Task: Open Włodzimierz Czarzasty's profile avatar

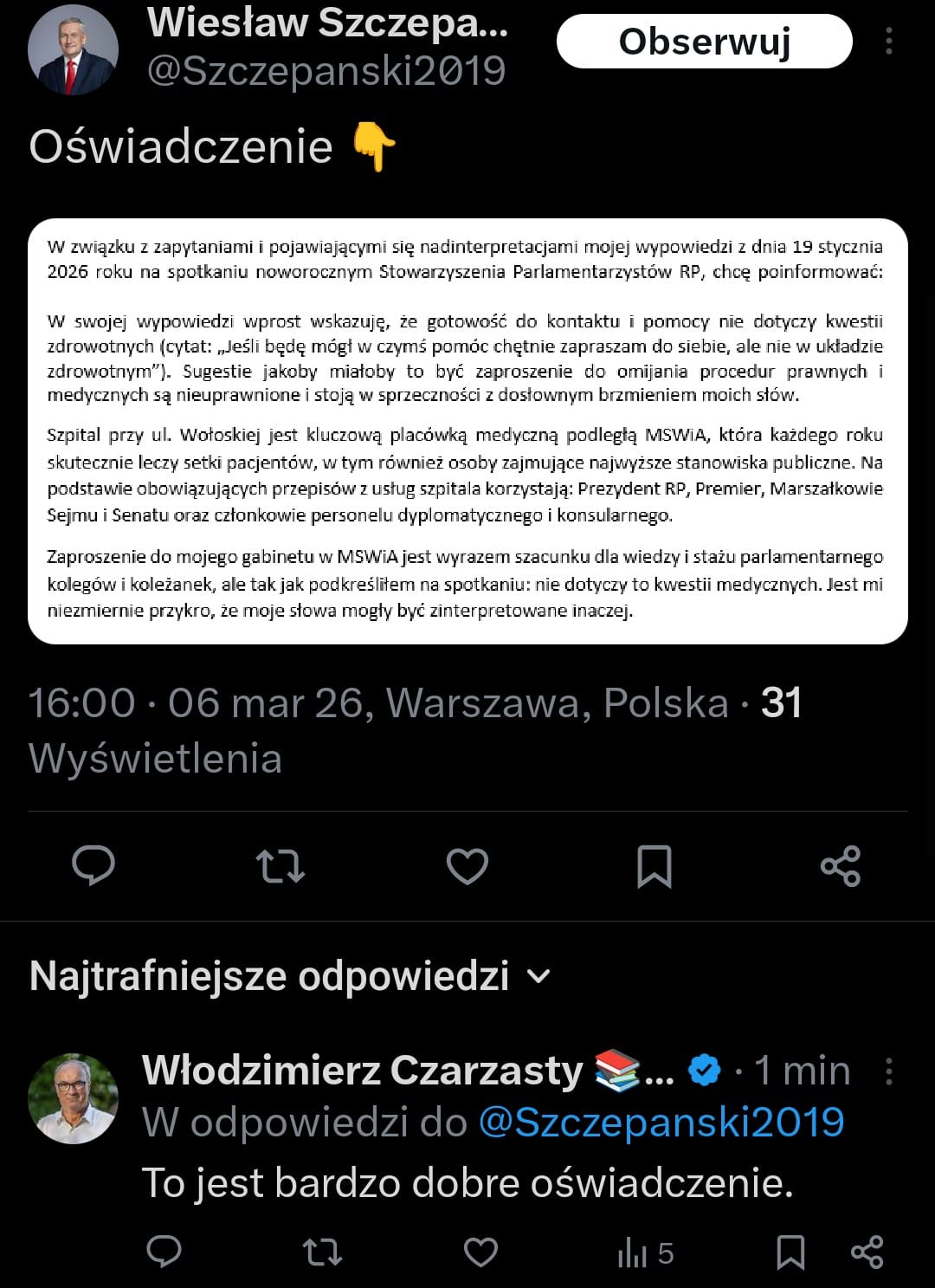Action: (x=73, y=1098)
